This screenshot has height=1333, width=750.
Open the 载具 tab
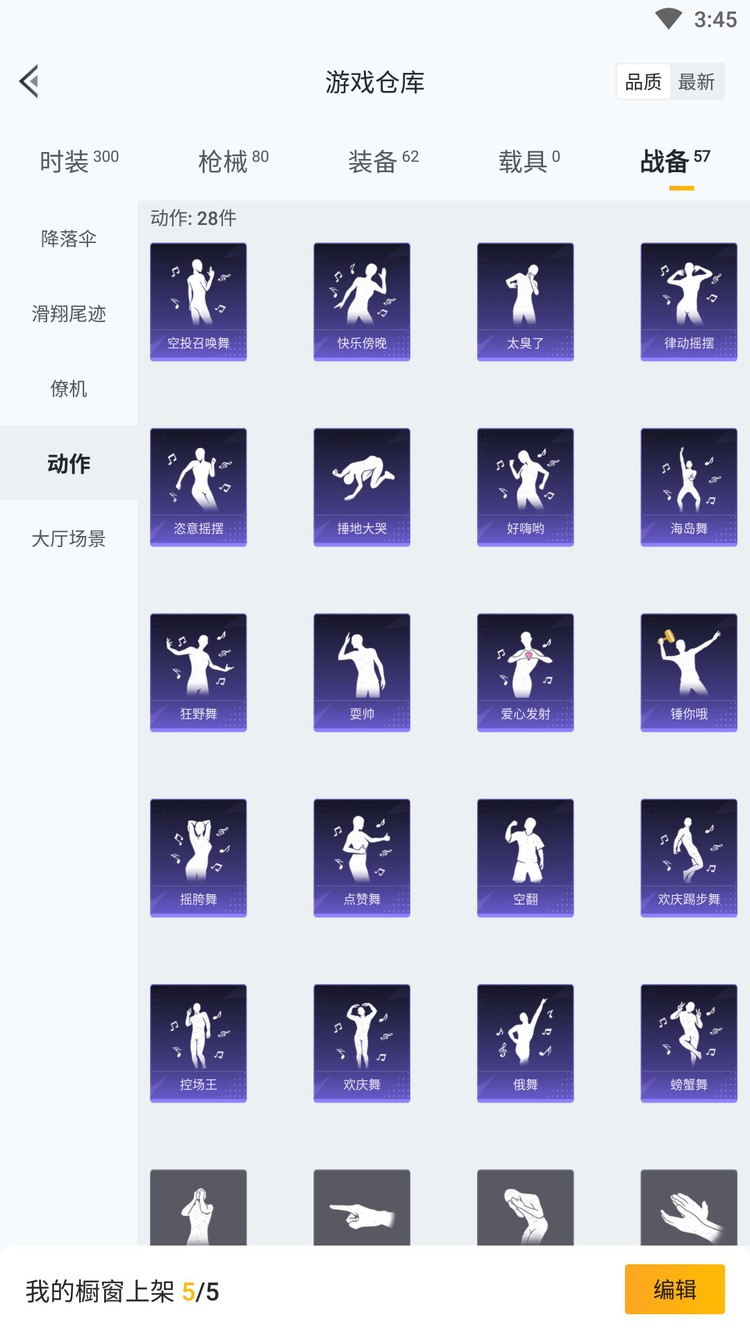click(528, 160)
